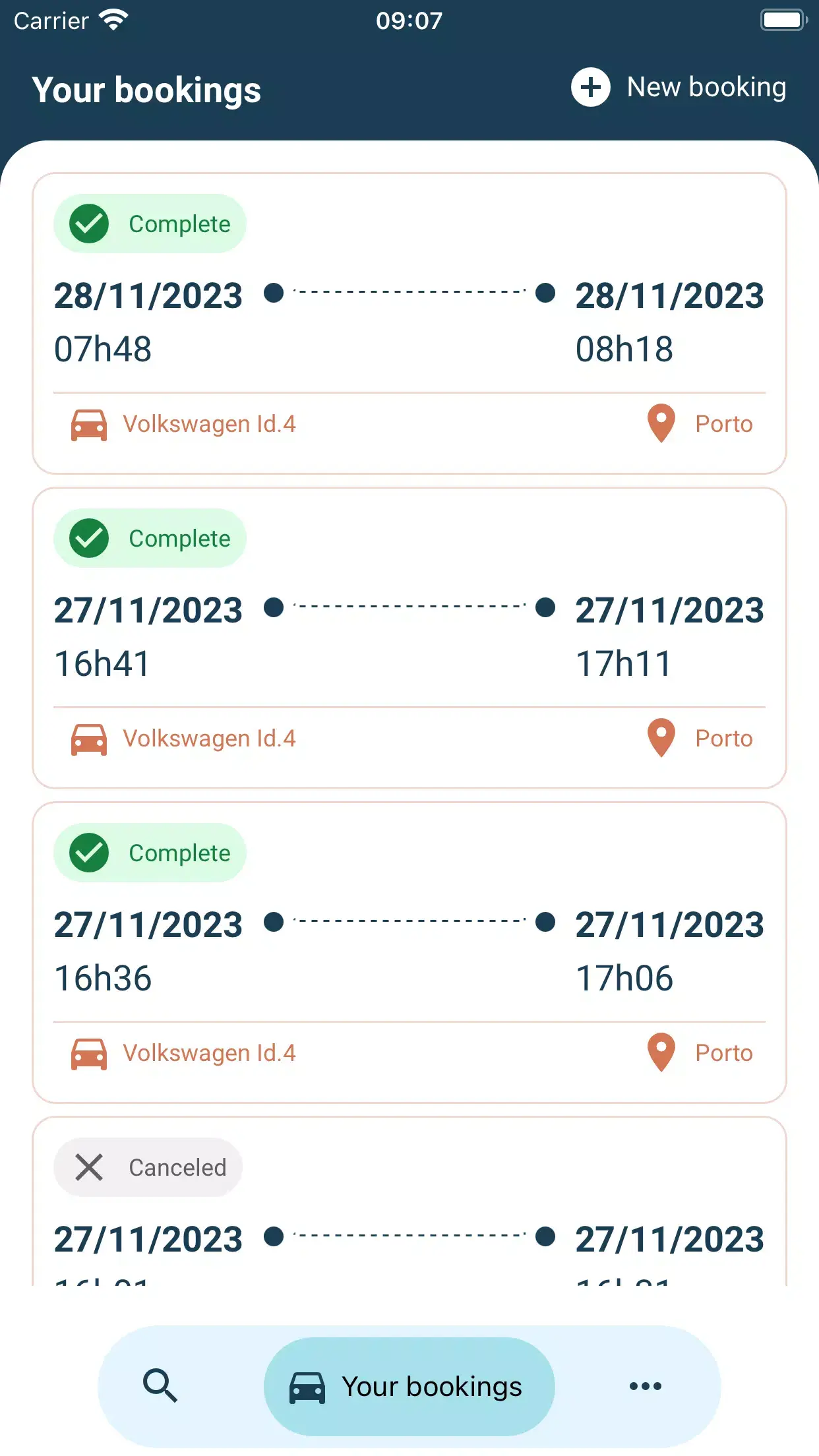Tap the location pin on the 16h36 booking
Screen dimensions: 819x1456
click(660, 1052)
